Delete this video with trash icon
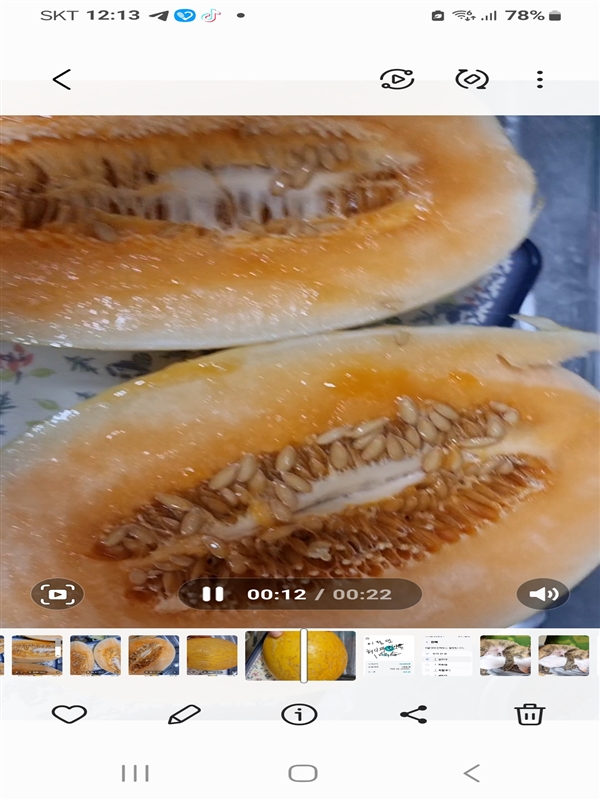 tap(529, 714)
